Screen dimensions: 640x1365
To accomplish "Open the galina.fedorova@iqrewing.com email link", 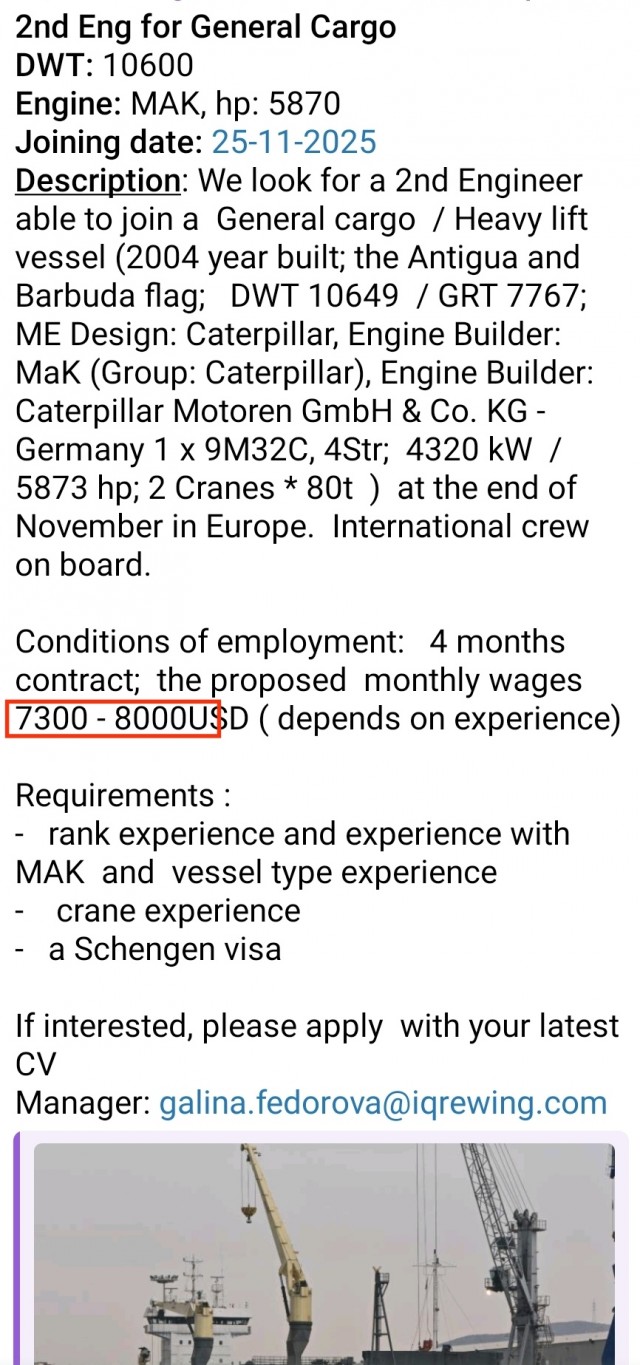I will click(x=383, y=1103).
